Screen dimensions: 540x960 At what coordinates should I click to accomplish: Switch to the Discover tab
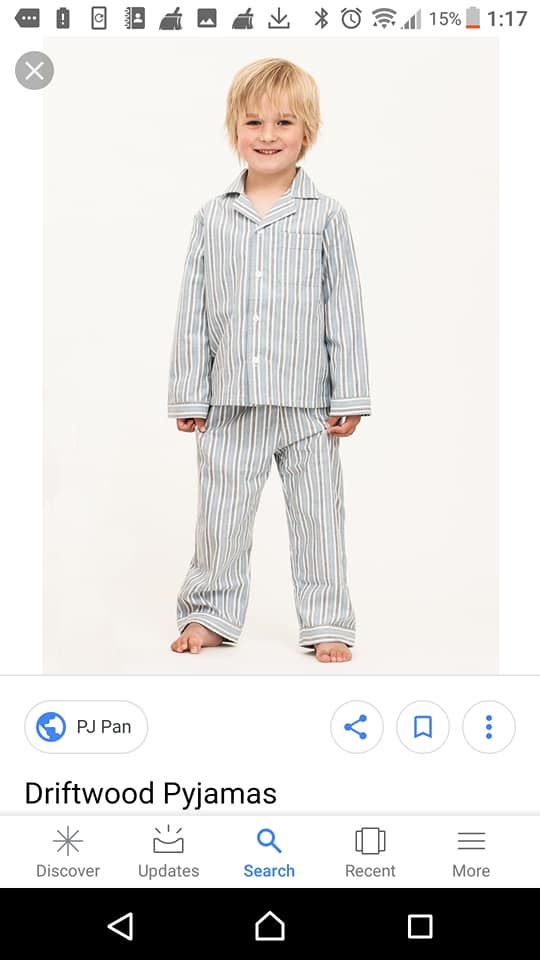(68, 852)
